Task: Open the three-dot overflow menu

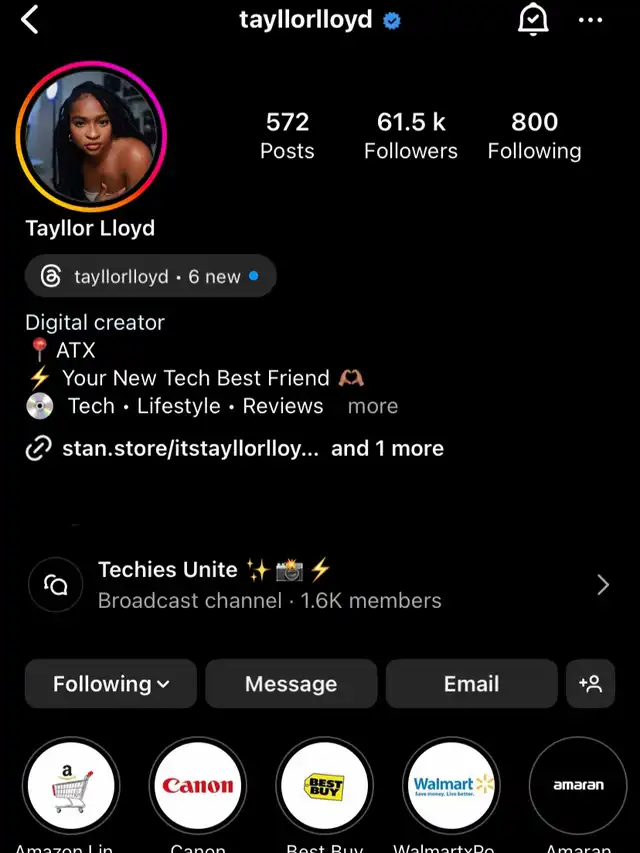Action: point(591,20)
